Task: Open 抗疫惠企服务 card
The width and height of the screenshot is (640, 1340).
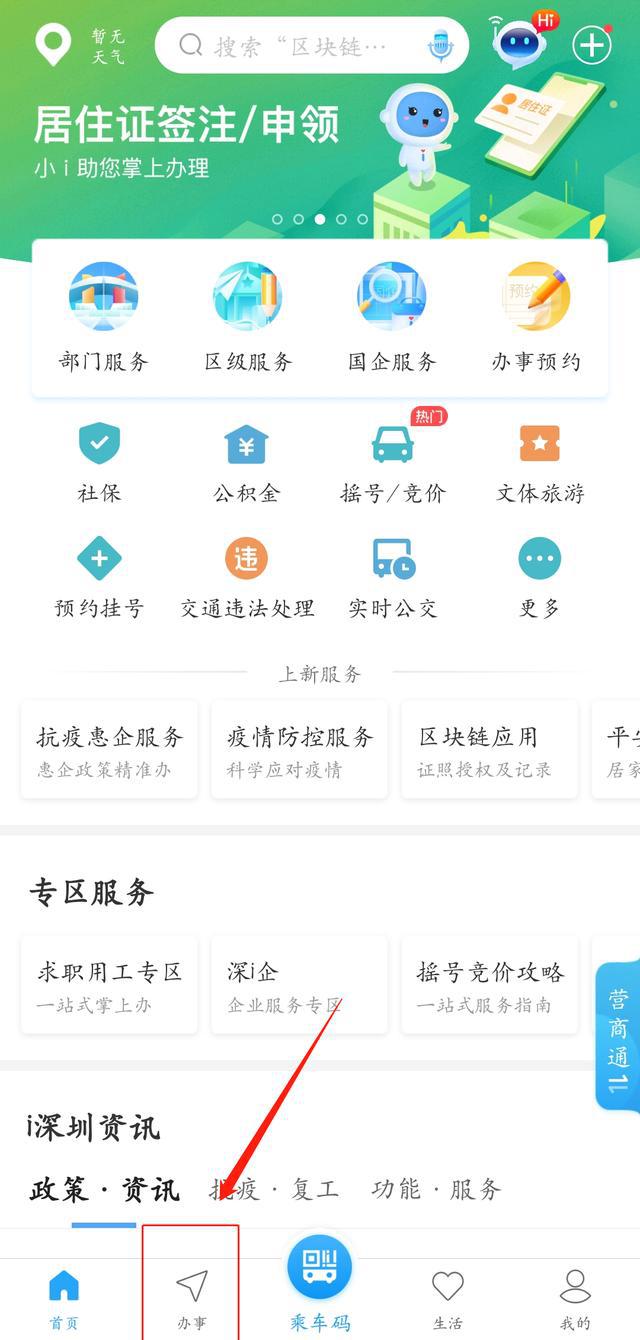Action: coord(110,750)
